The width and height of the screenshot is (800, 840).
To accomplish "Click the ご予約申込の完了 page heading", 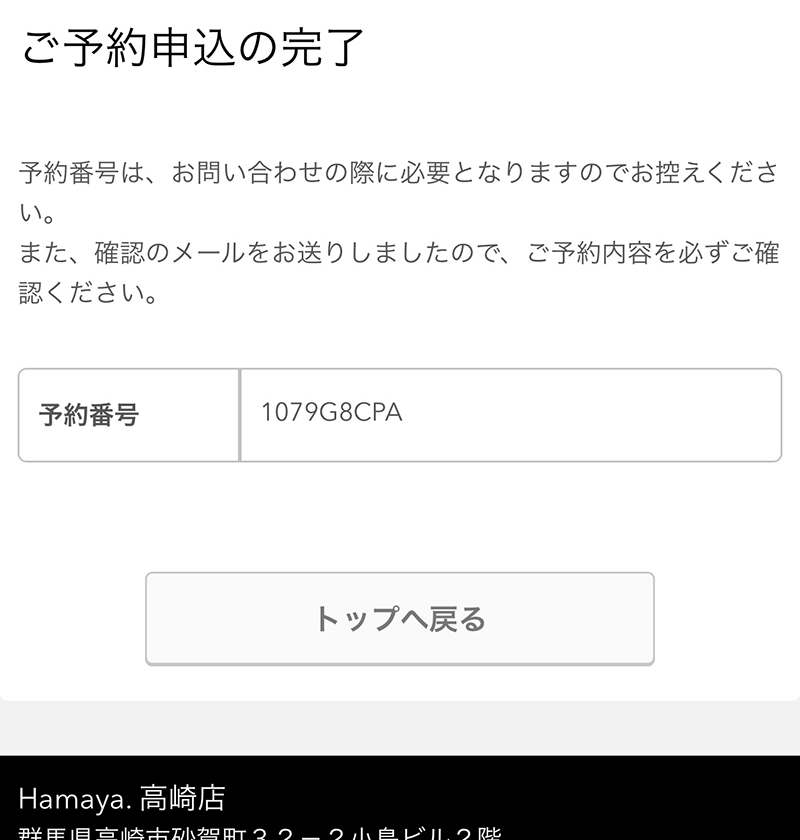I will [192, 44].
